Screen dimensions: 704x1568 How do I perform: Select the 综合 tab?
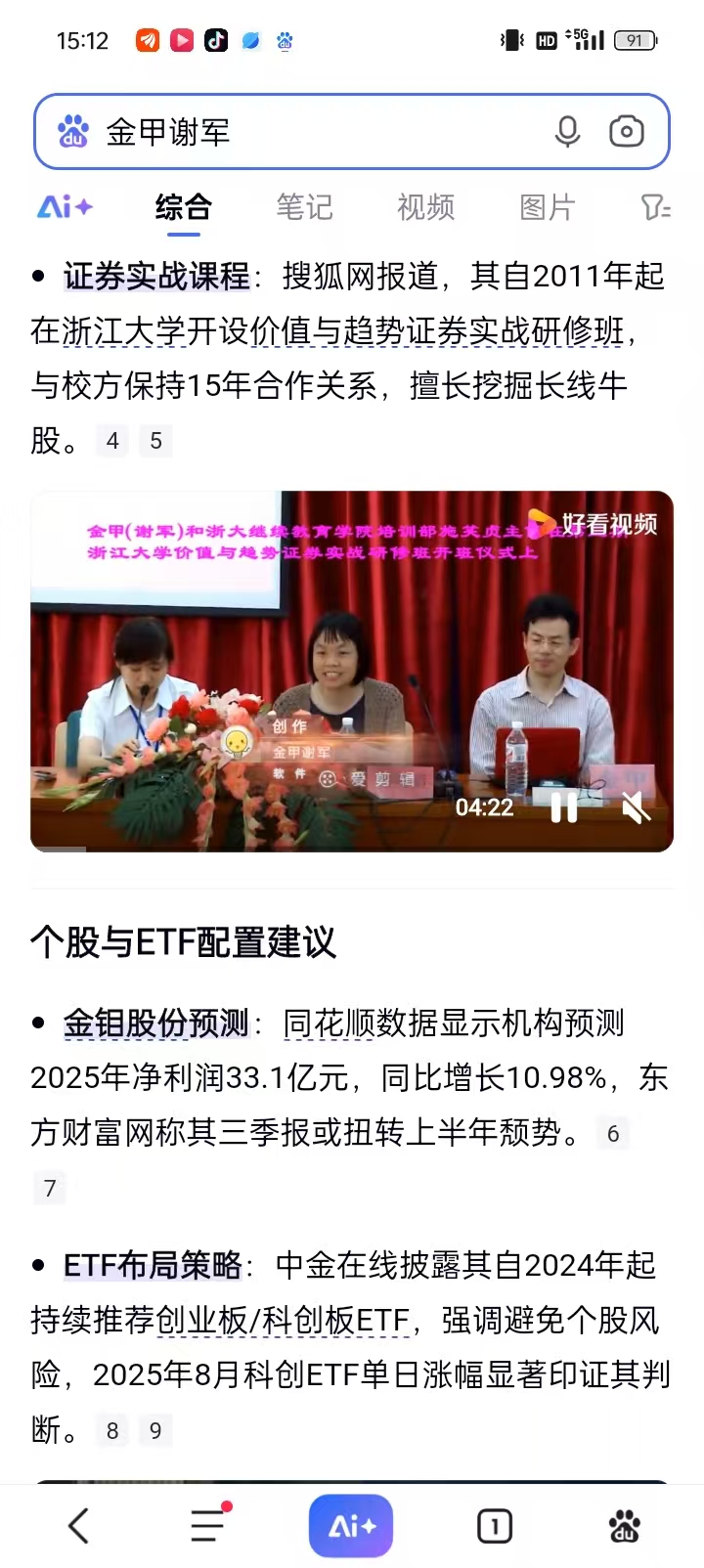tap(183, 207)
